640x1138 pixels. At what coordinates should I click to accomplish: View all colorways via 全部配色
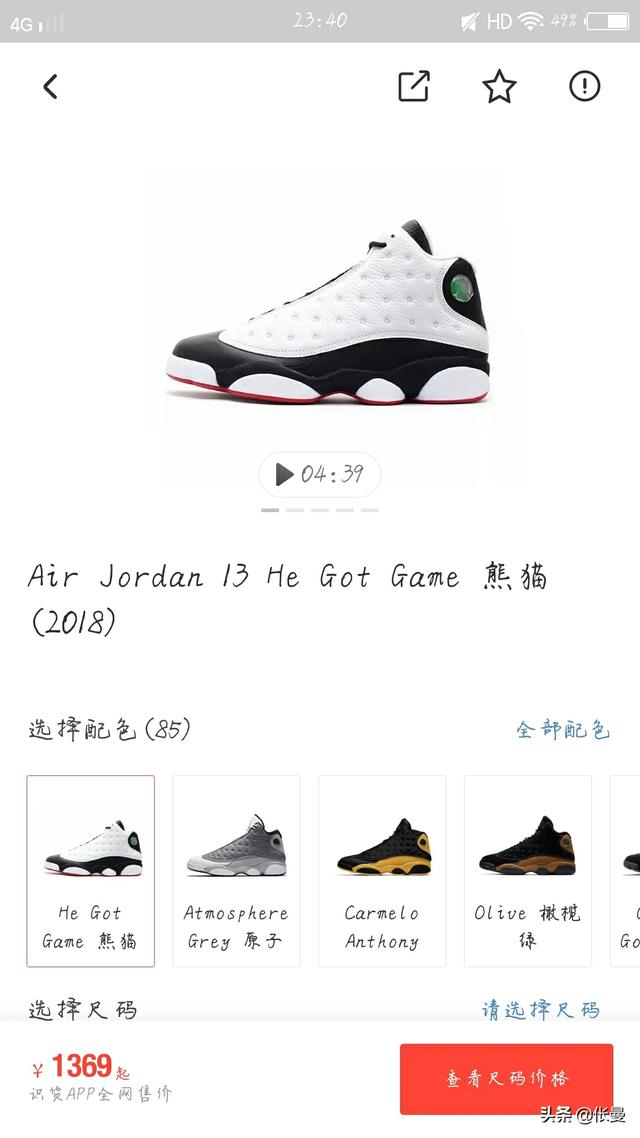[562, 729]
